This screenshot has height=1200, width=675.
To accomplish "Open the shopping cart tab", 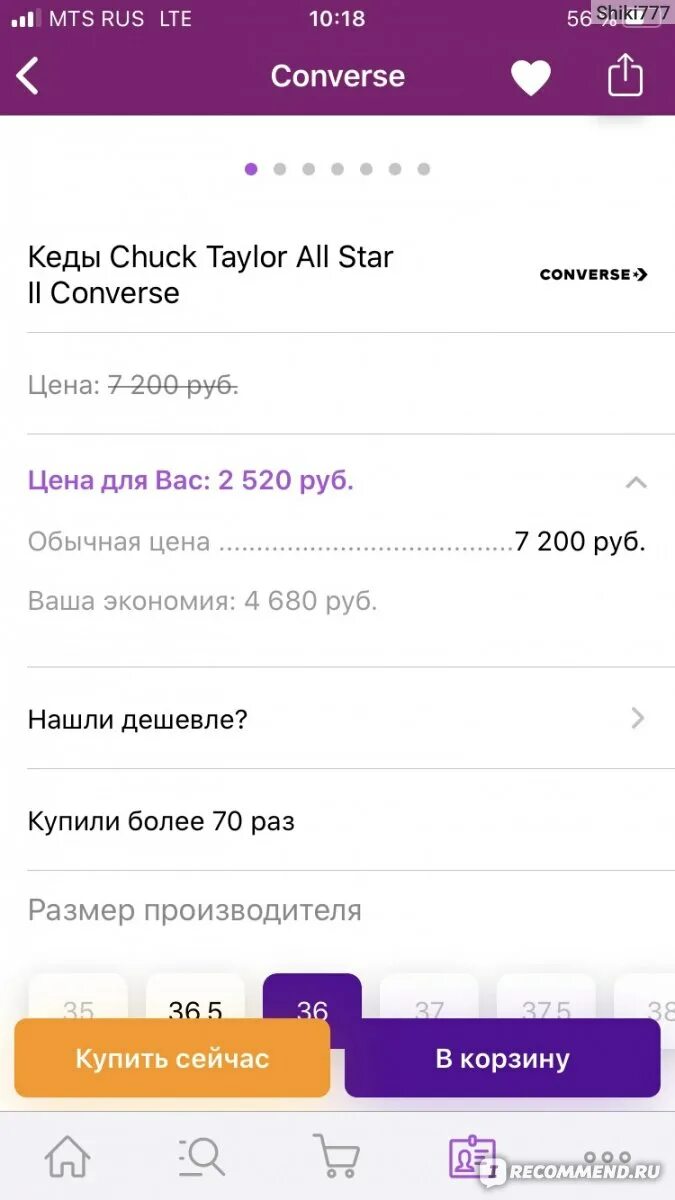I will 336,1157.
